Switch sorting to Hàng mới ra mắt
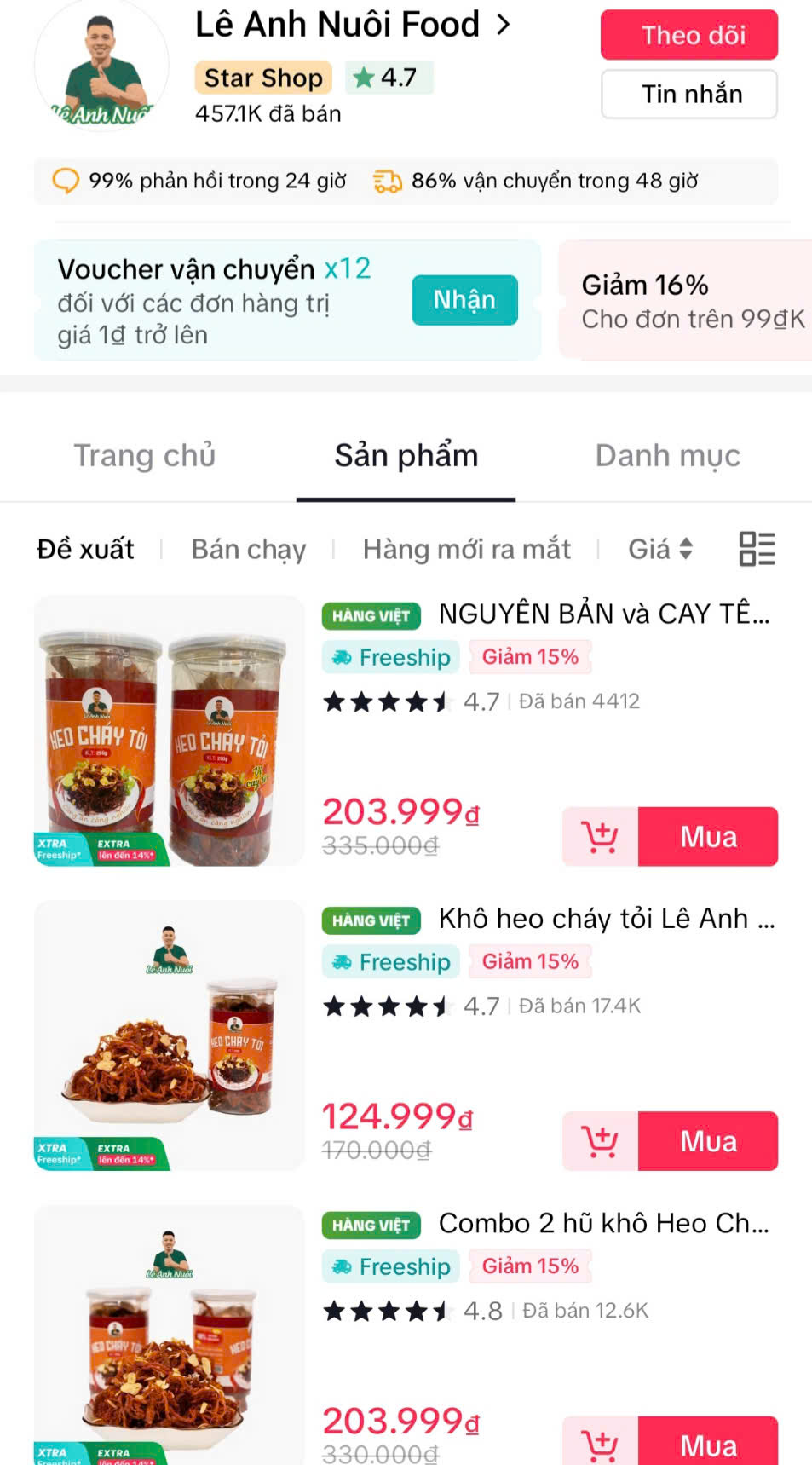 point(467,549)
